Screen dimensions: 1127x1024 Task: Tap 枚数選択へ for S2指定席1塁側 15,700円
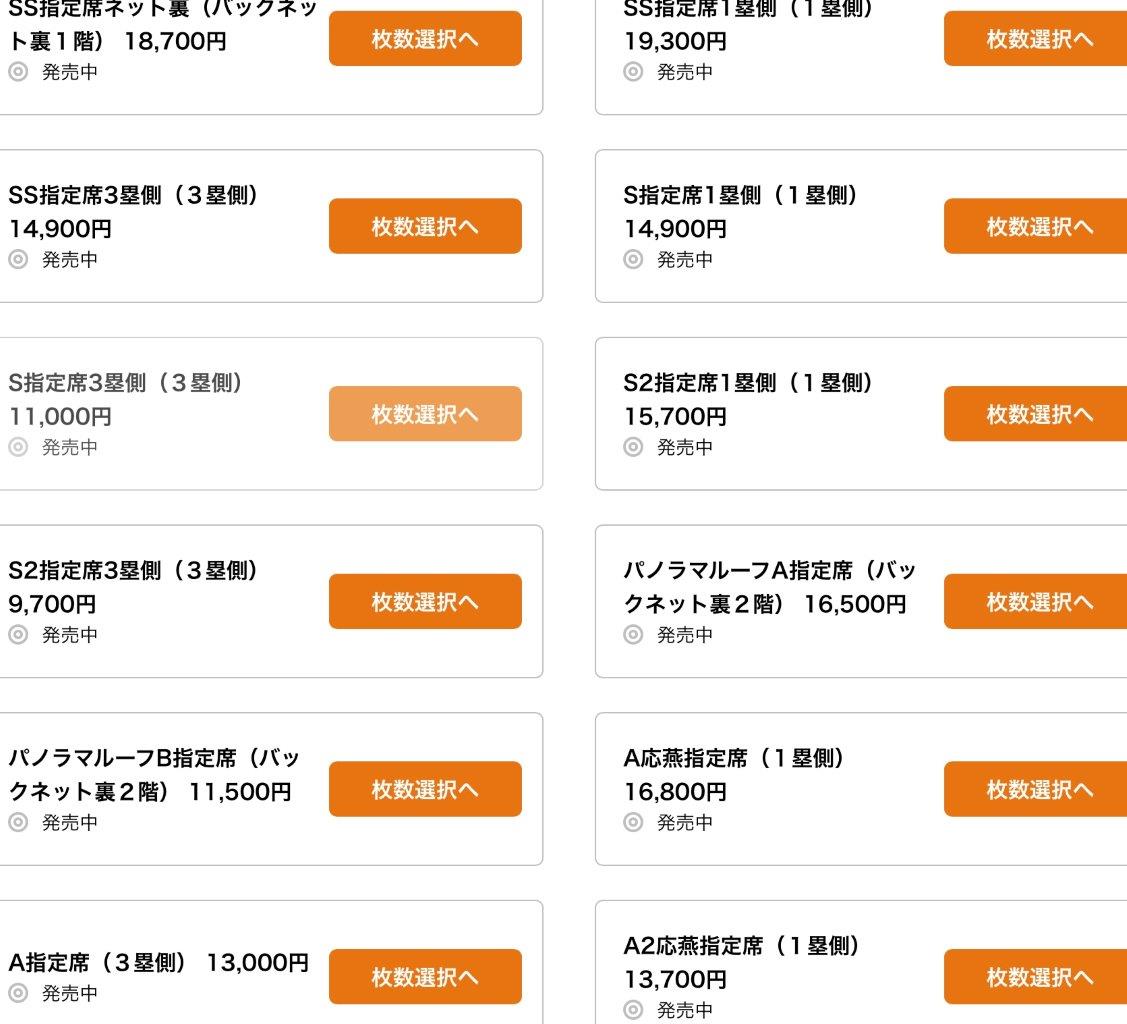[x=1036, y=414]
